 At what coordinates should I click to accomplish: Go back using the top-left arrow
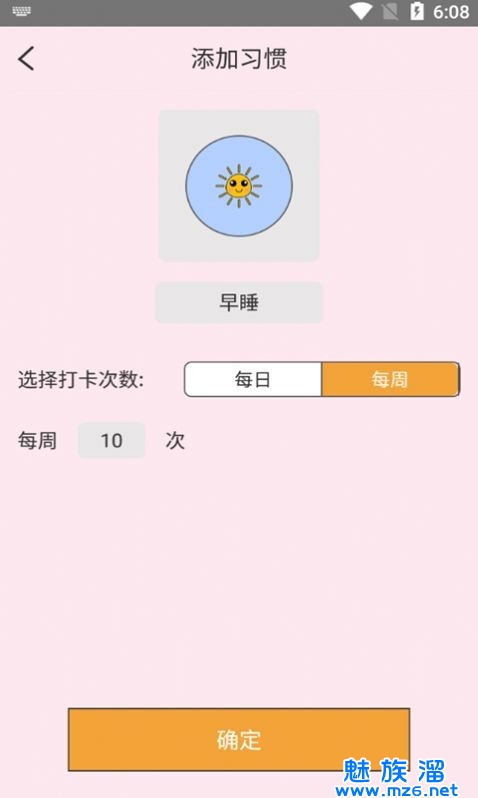pyautogui.click(x=26, y=59)
